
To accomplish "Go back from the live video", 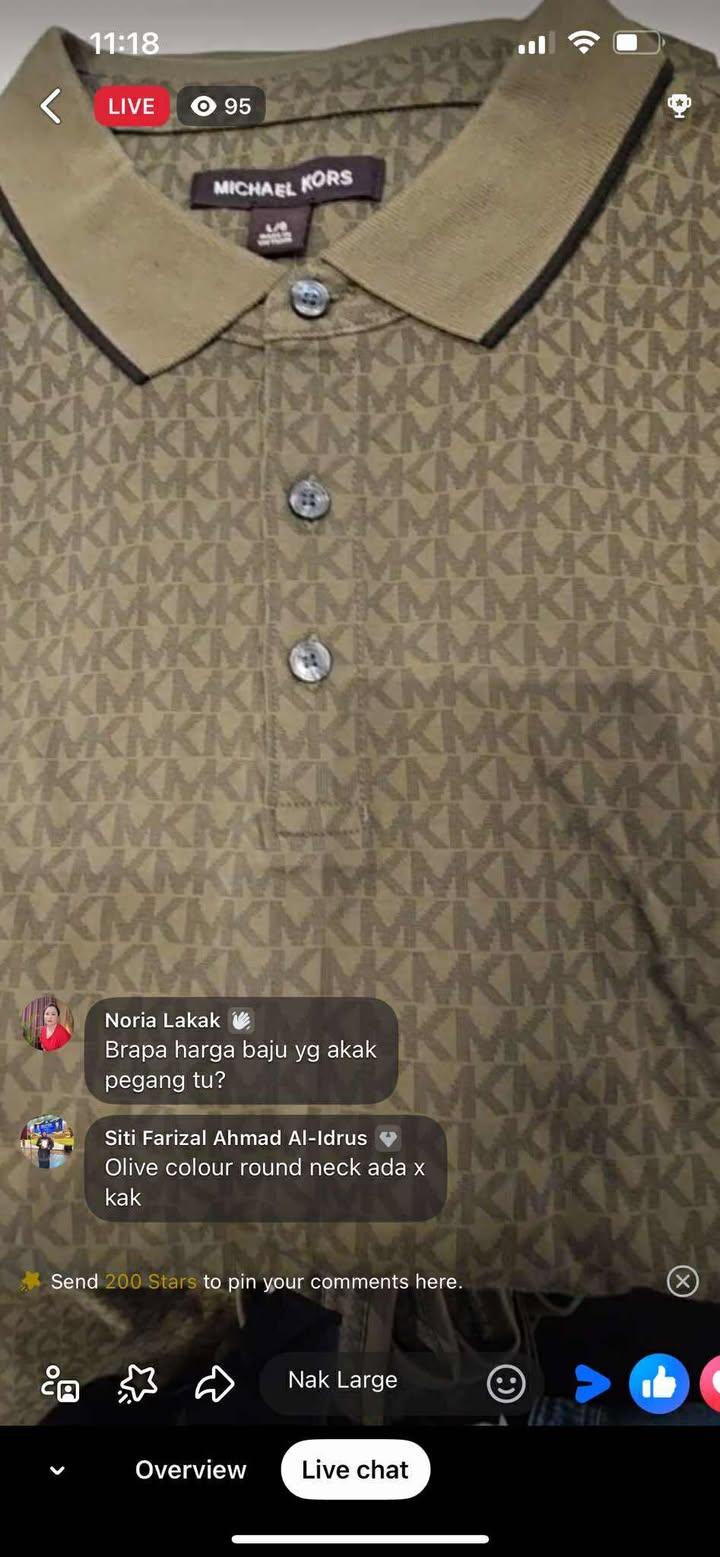I will [x=51, y=106].
